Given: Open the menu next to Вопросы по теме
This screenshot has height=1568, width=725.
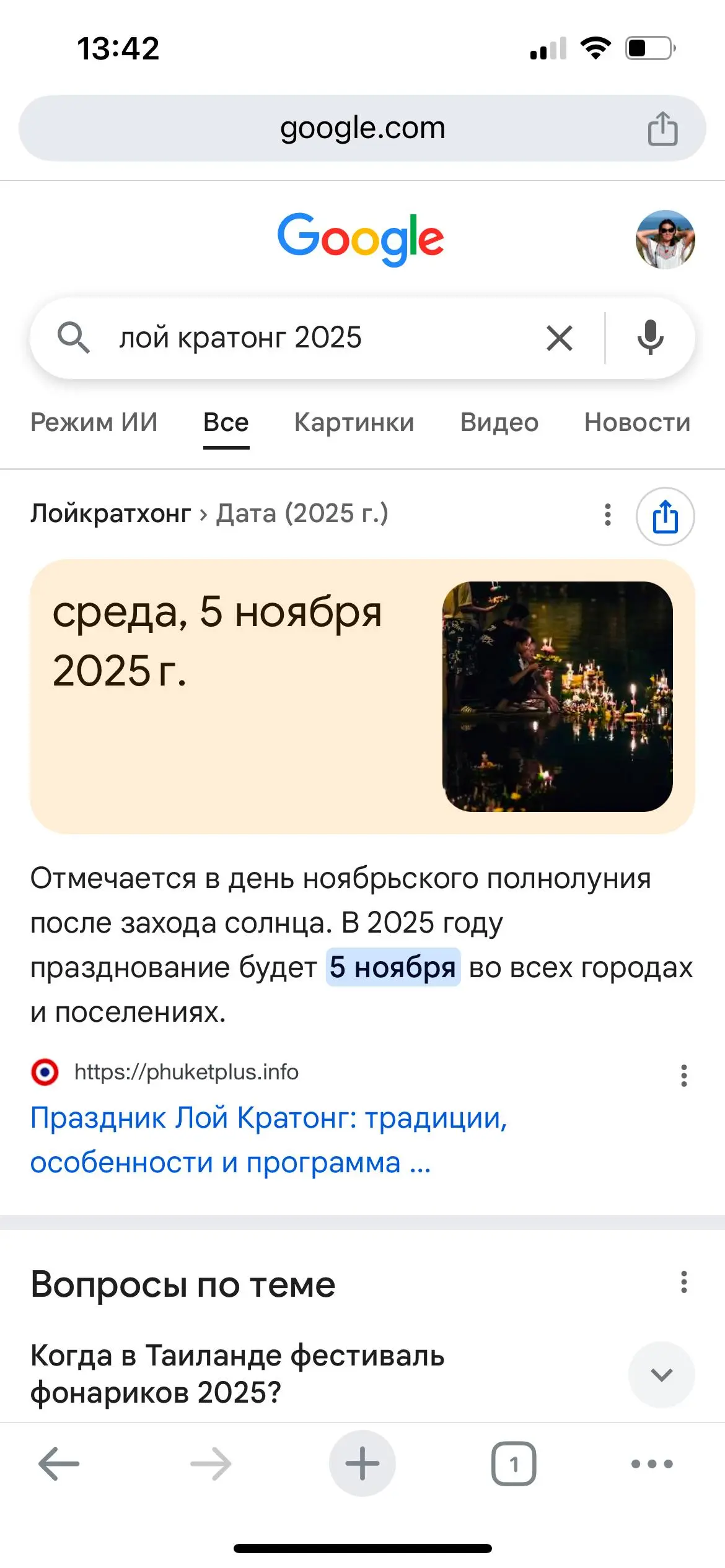Looking at the screenshot, I should 683,1284.
